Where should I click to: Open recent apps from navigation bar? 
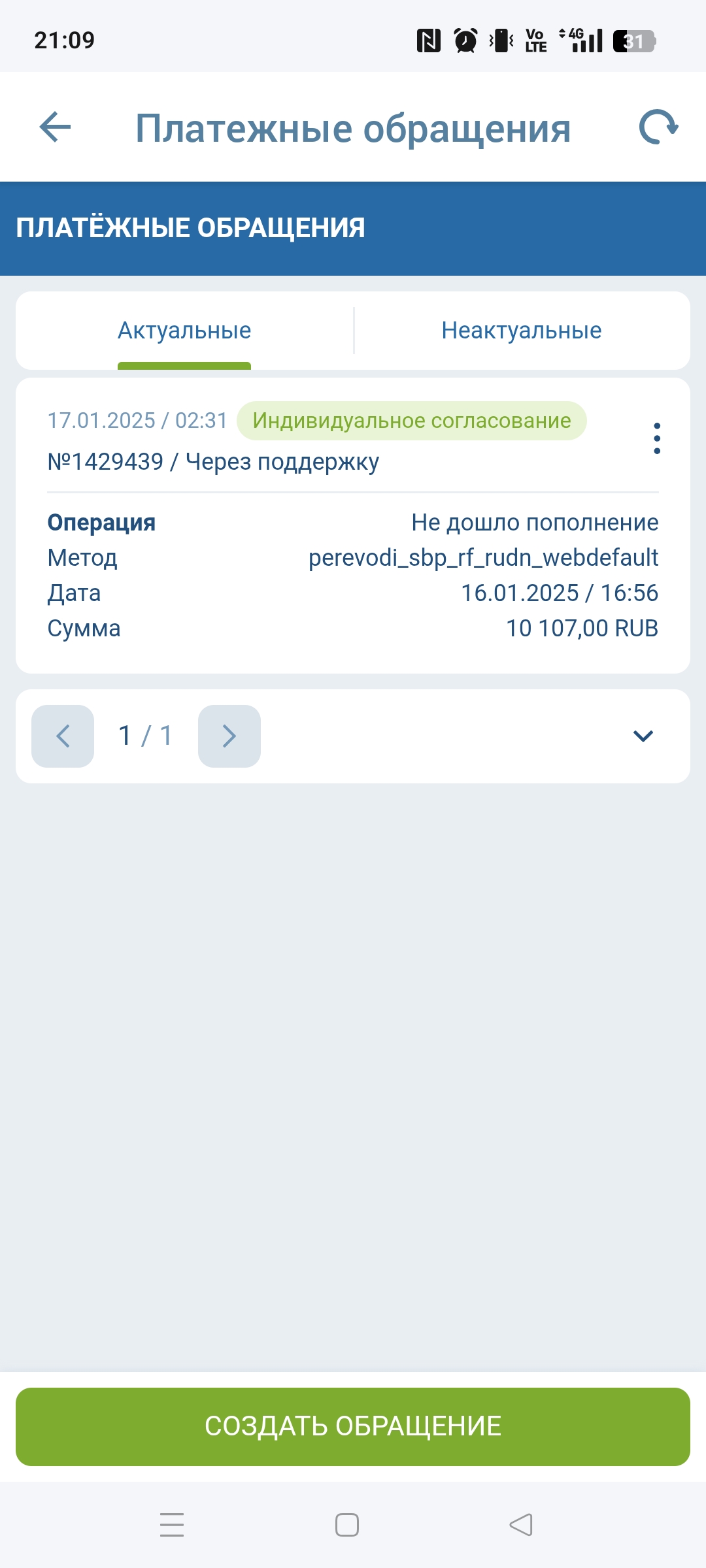click(x=172, y=1525)
